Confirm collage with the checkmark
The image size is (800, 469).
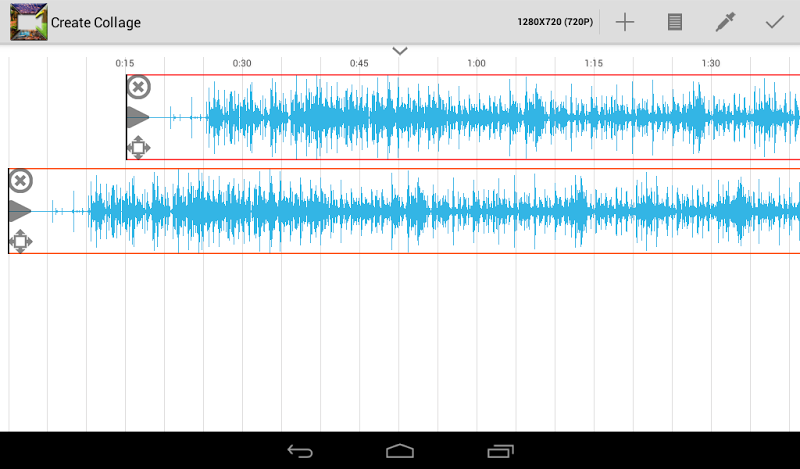tap(774, 22)
